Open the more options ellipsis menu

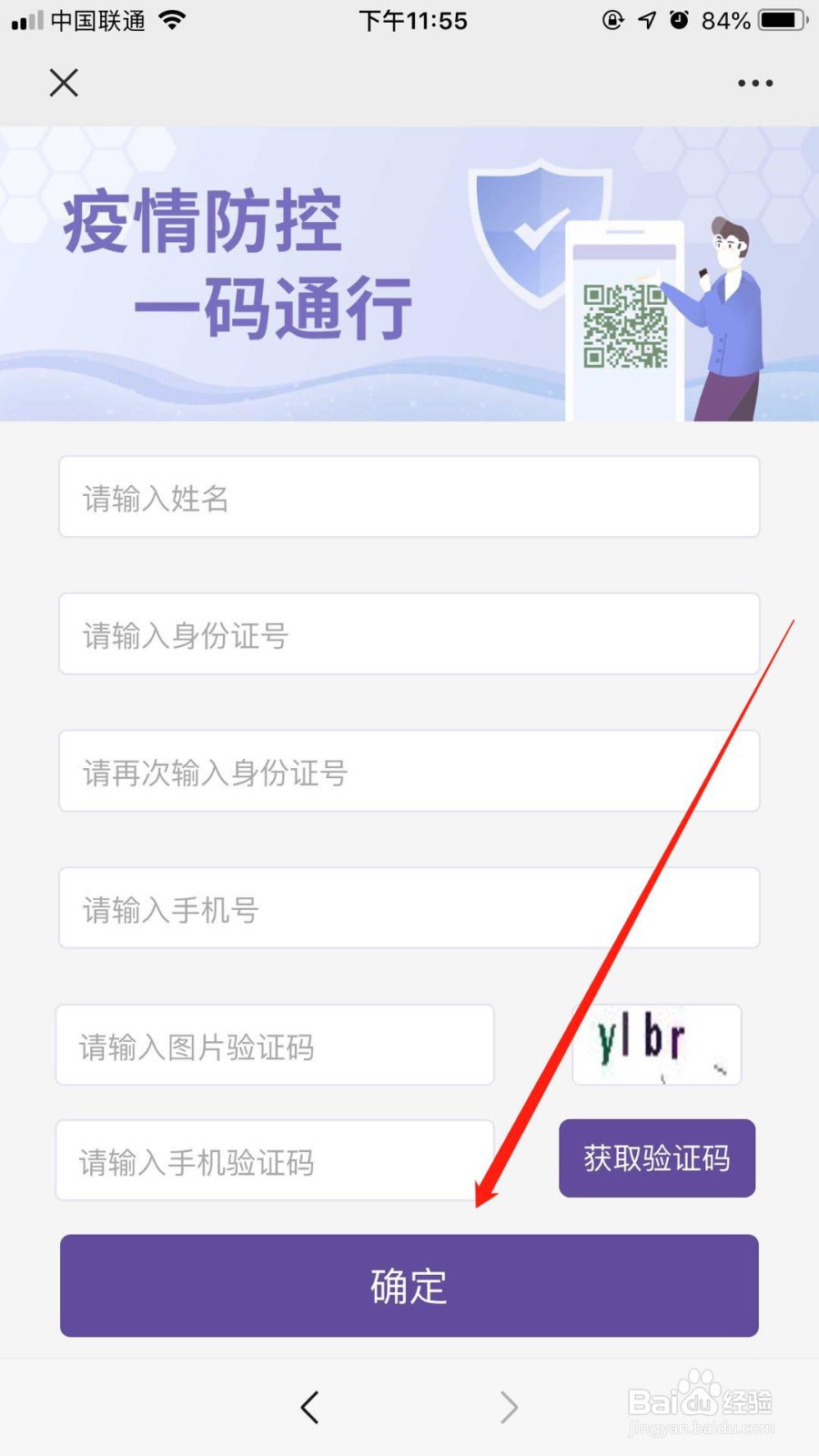tap(754, 83)
